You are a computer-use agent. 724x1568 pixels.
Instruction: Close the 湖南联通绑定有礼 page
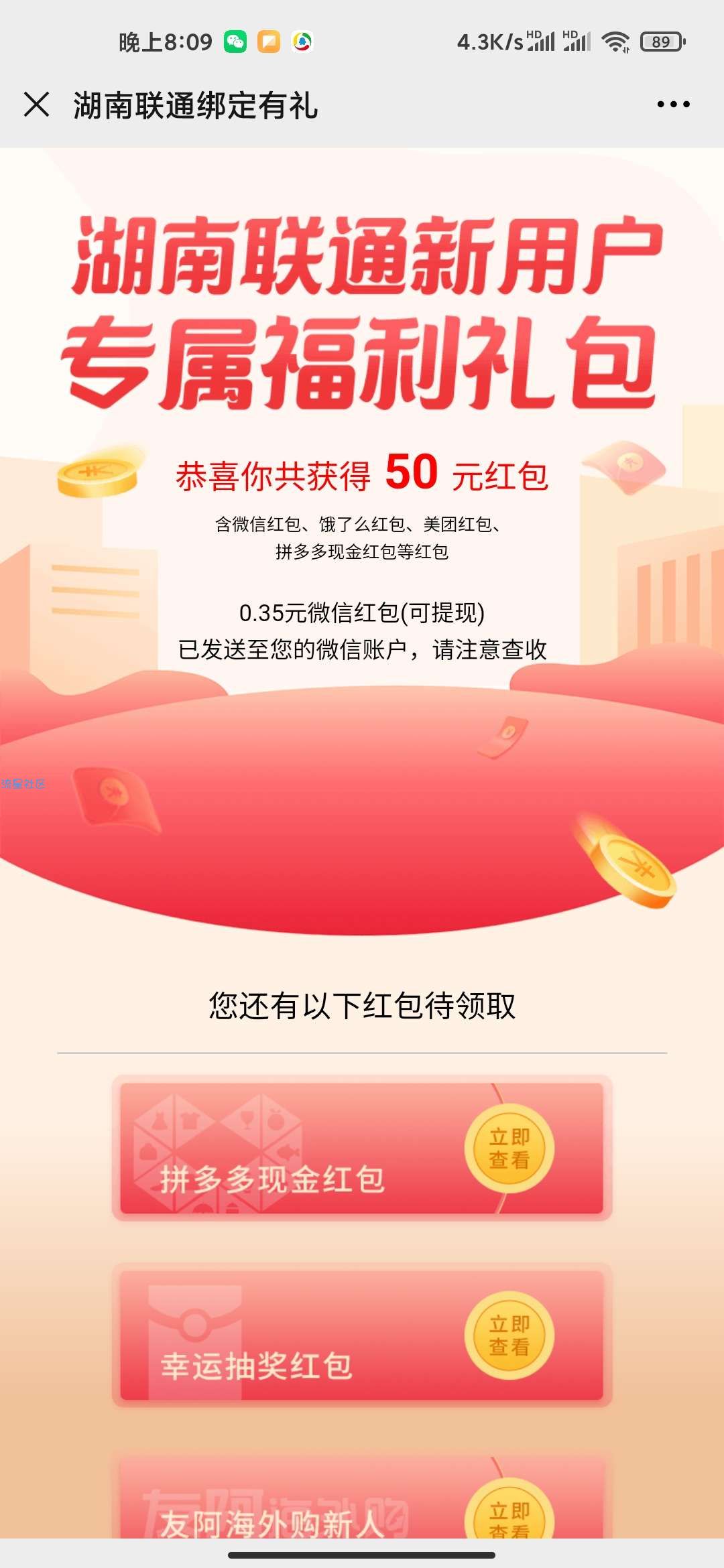(x=36, y=105)
